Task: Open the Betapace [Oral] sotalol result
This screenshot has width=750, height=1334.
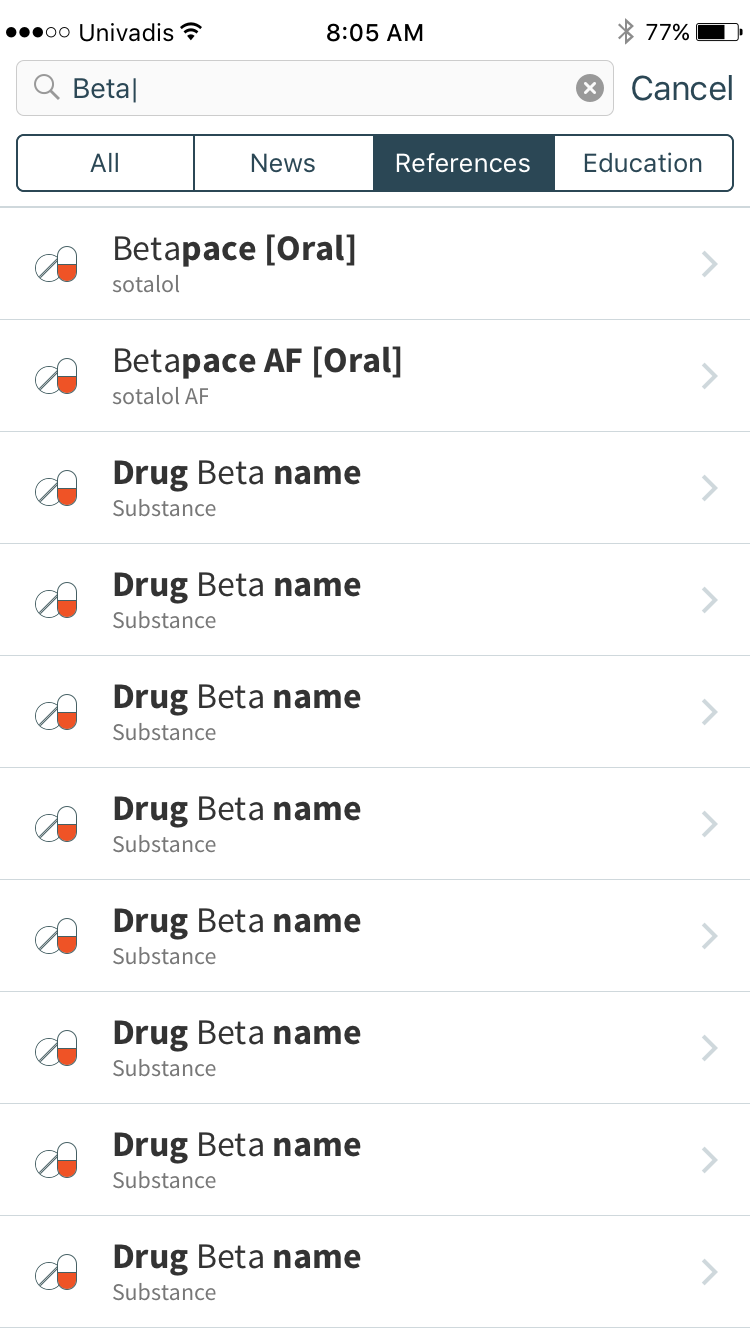Action: click(375, 264)
